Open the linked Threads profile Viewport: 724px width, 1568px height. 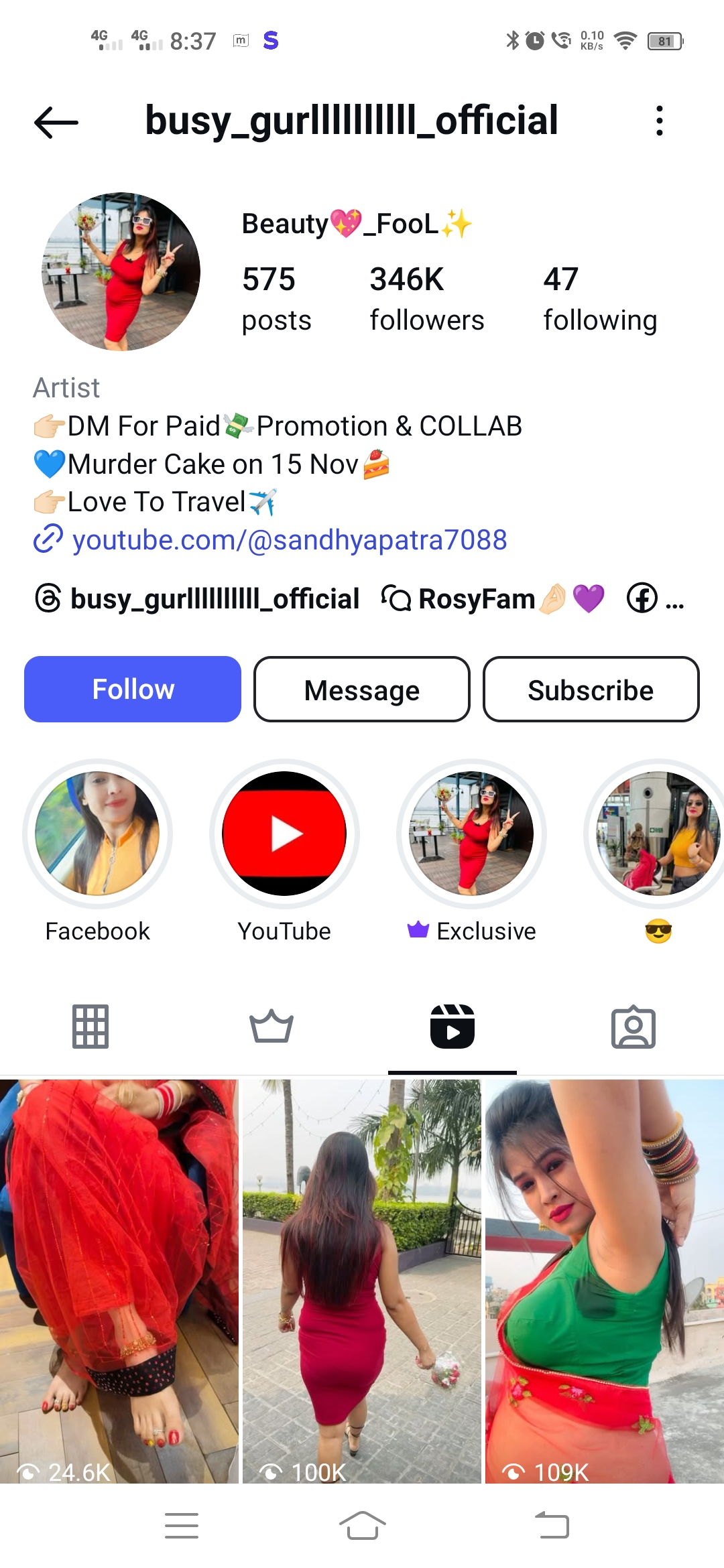point(198,598)
